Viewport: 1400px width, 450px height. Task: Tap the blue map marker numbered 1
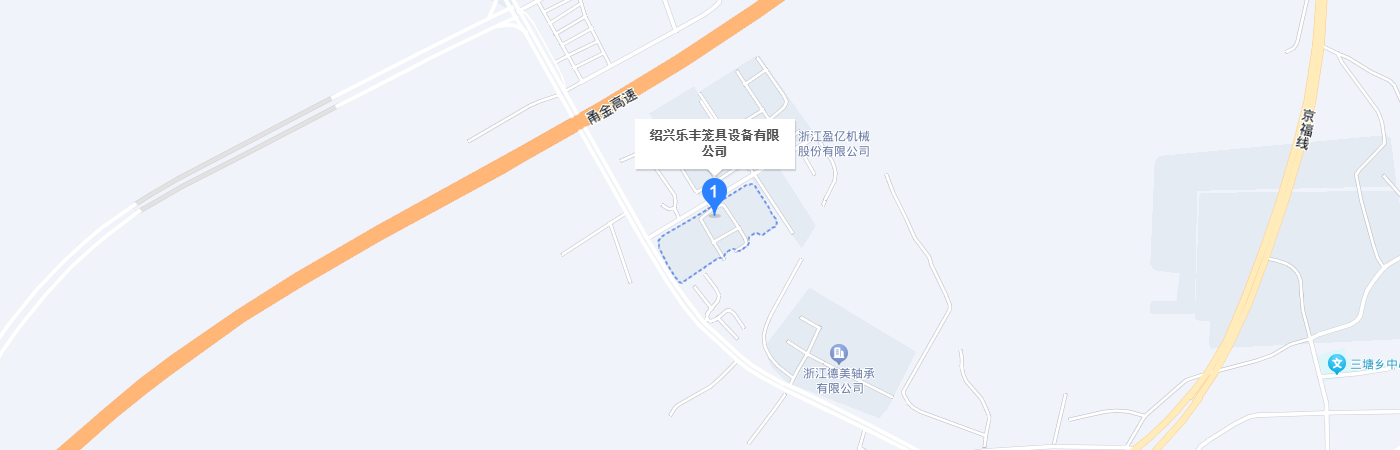(714, 194)
